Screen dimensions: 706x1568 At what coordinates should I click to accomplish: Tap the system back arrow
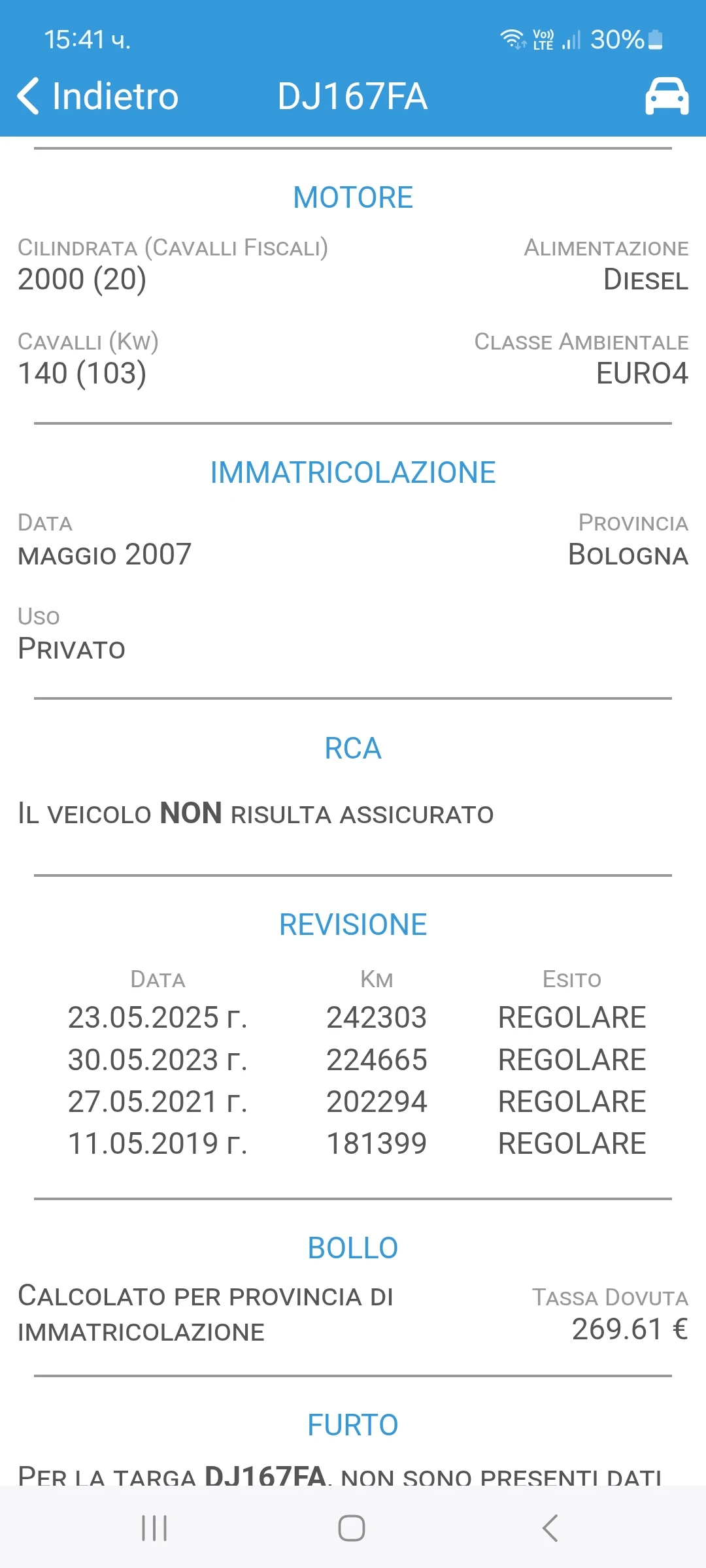click(550, 1528)
